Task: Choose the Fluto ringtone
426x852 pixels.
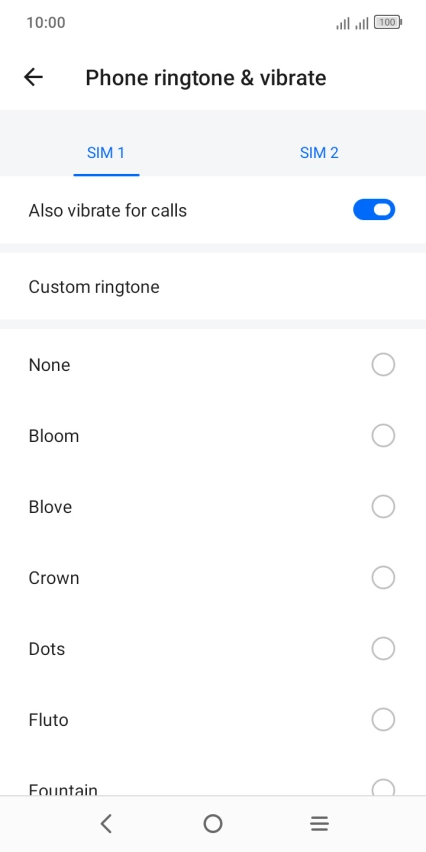Action: tap(213, 720)
